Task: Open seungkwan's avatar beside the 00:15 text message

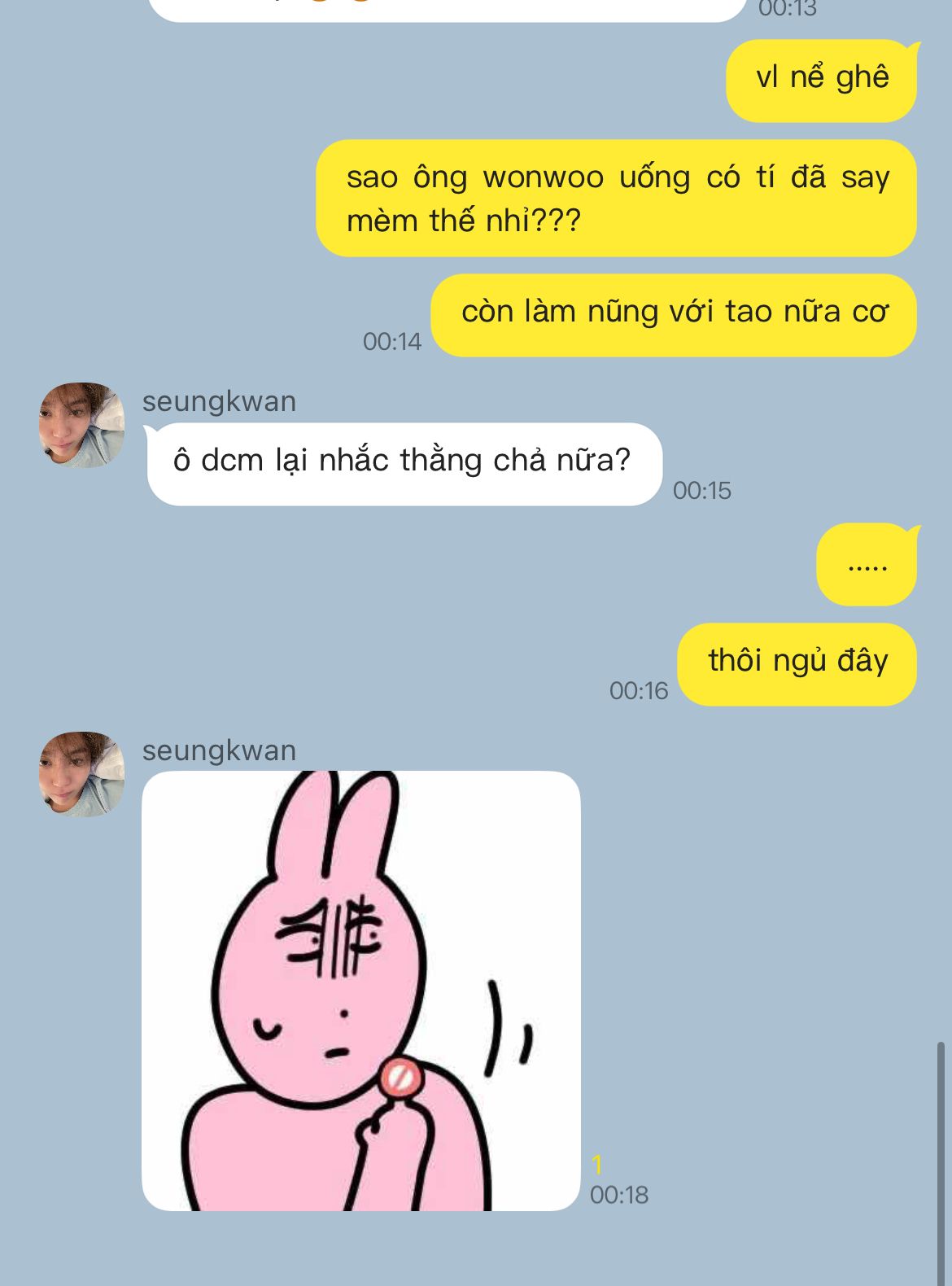Action: coord(81,425)
